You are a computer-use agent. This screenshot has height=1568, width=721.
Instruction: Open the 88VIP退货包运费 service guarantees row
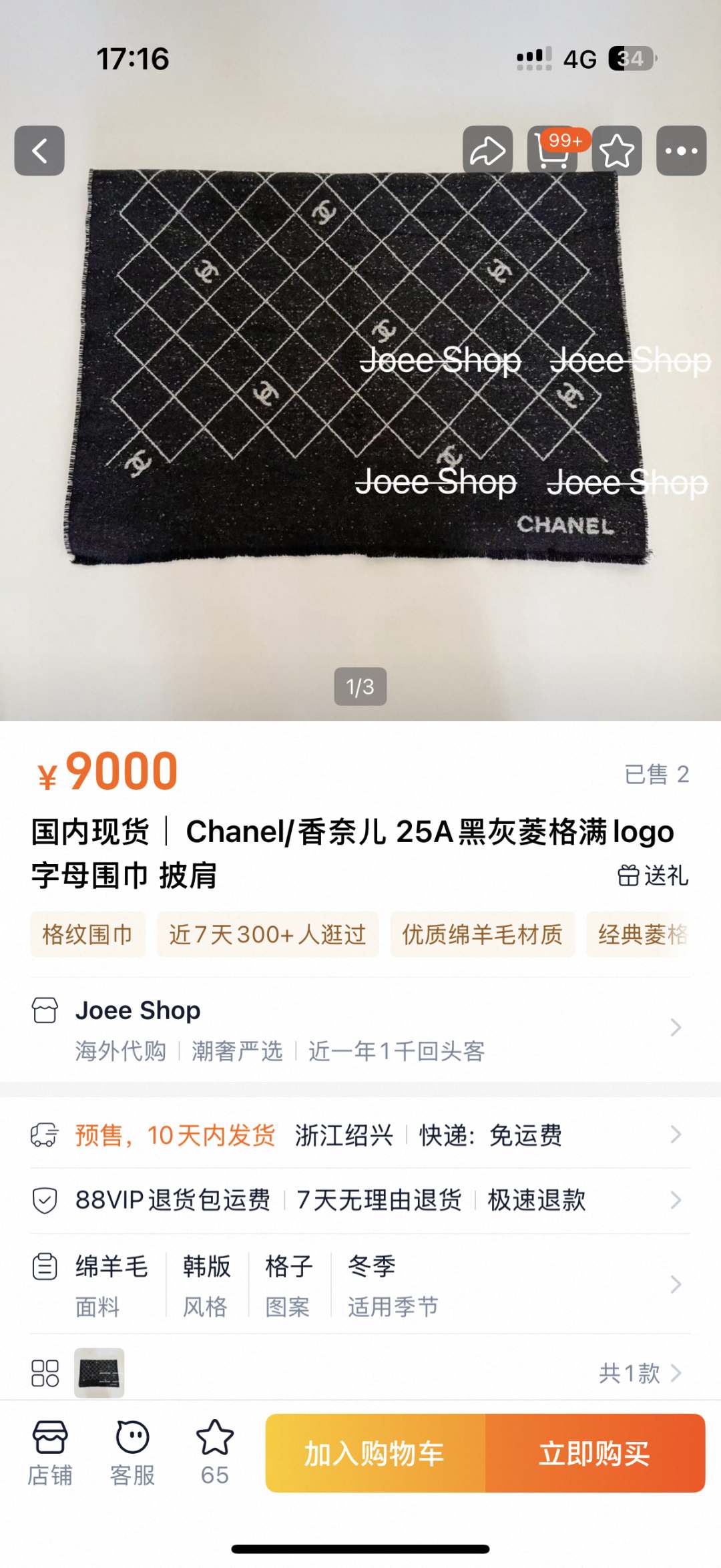pyautogui.click(x=360, y=1200)
